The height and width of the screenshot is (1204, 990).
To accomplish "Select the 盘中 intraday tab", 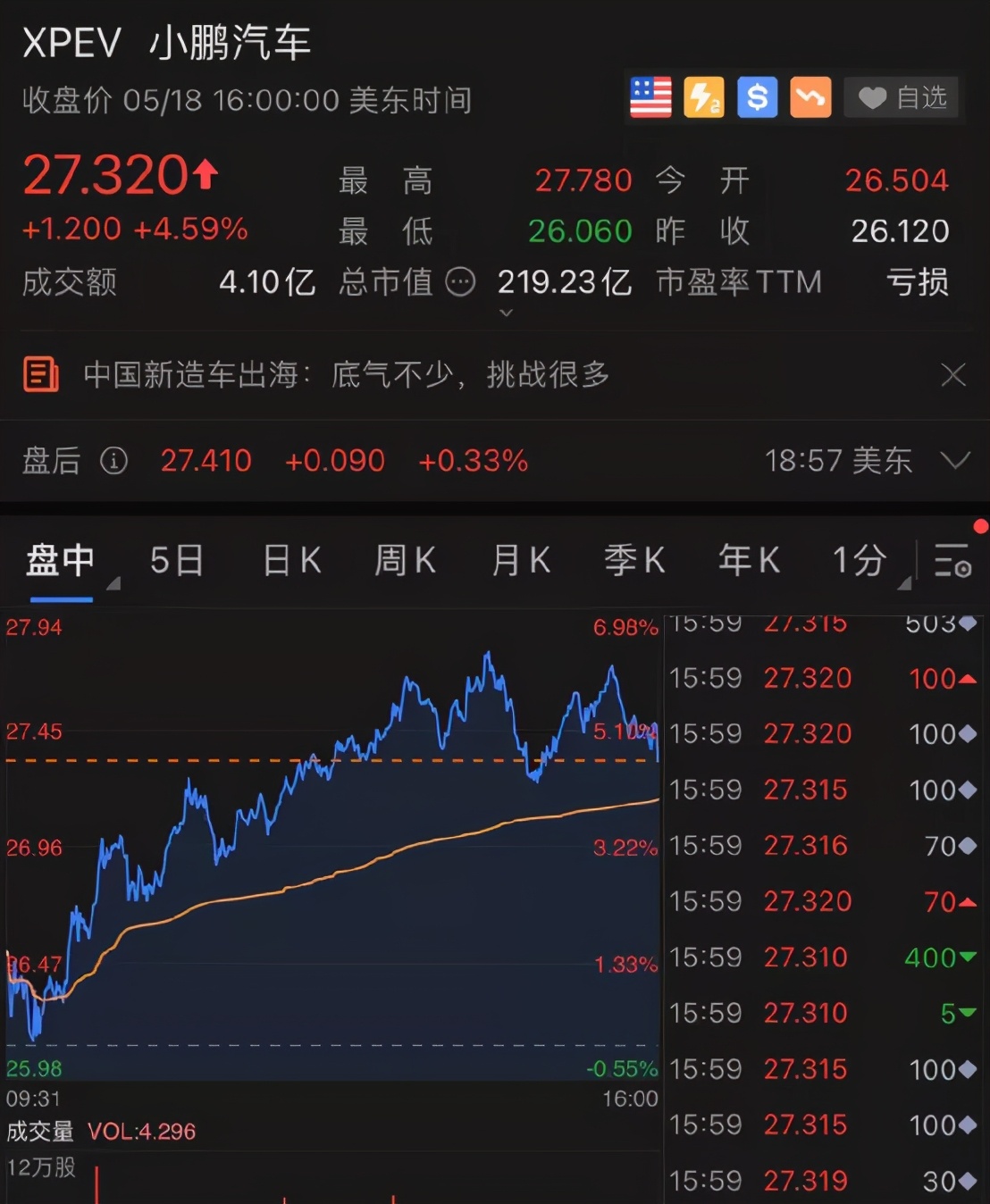I will pos(60,561).
